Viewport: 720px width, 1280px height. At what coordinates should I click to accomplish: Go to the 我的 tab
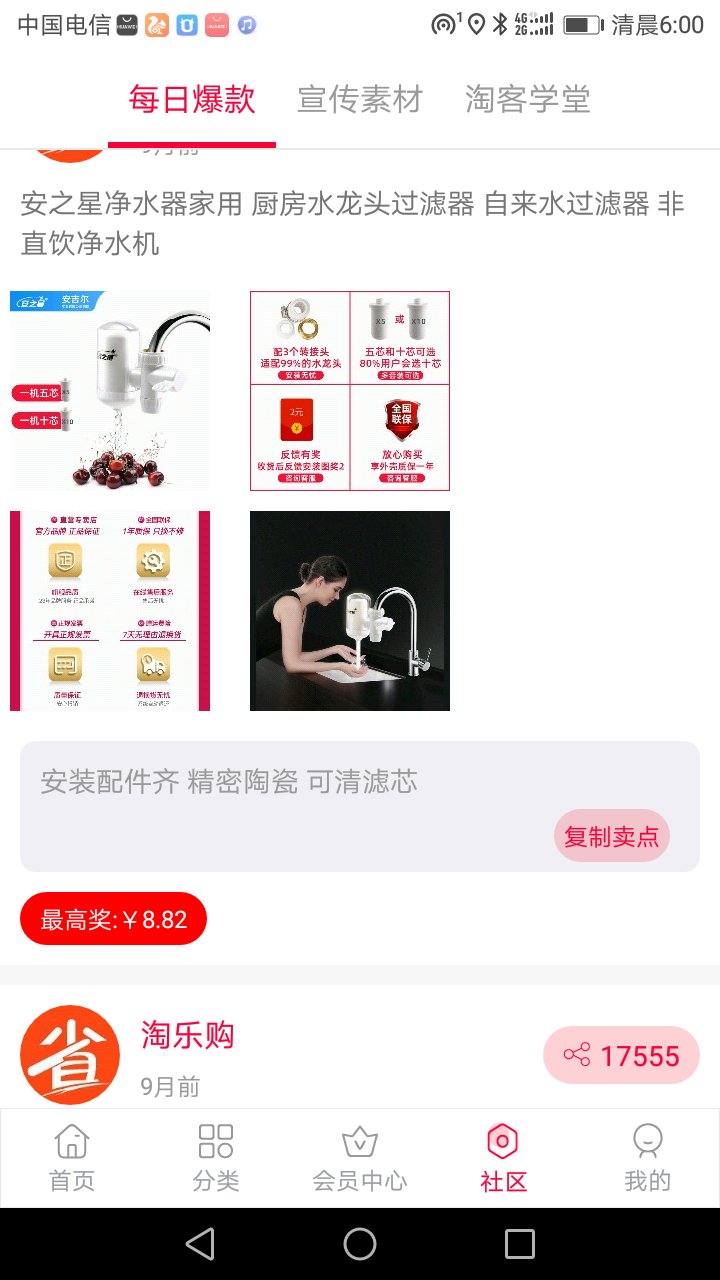(x=647, y=1158)
